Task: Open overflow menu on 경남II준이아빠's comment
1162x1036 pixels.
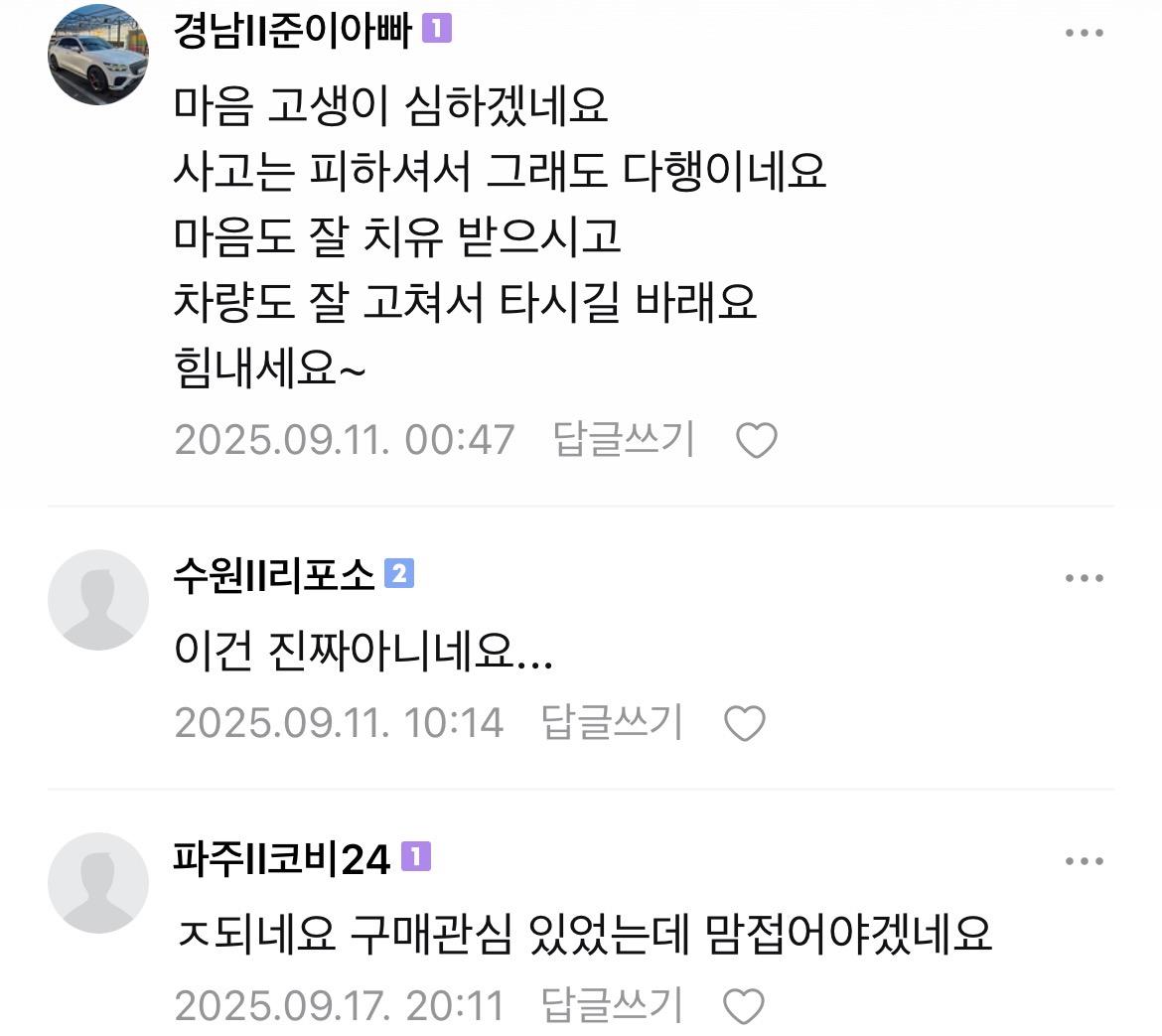Action: pyautogui.click(x=1084, y=33)
